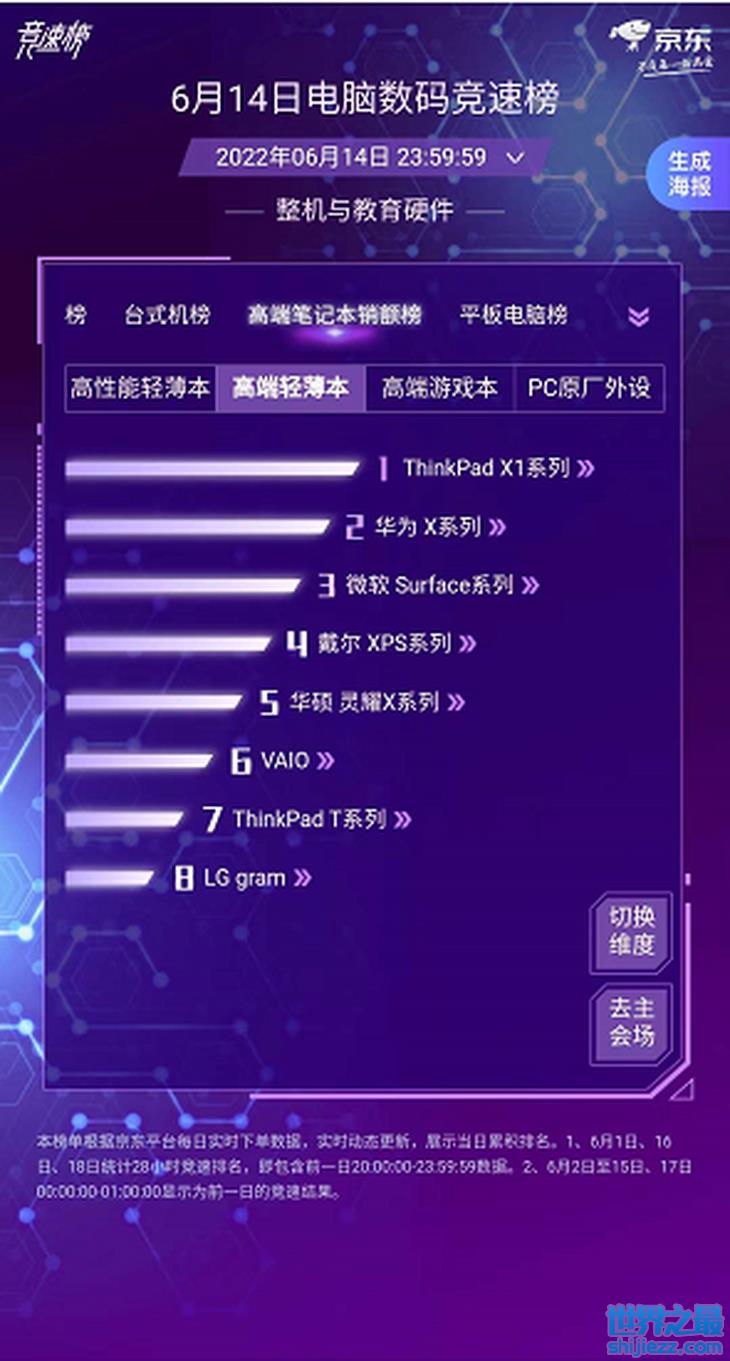Viewport: 730px width, 1361px height.
Task: Go to 去主会场
Action: (x=631, y=1022)
